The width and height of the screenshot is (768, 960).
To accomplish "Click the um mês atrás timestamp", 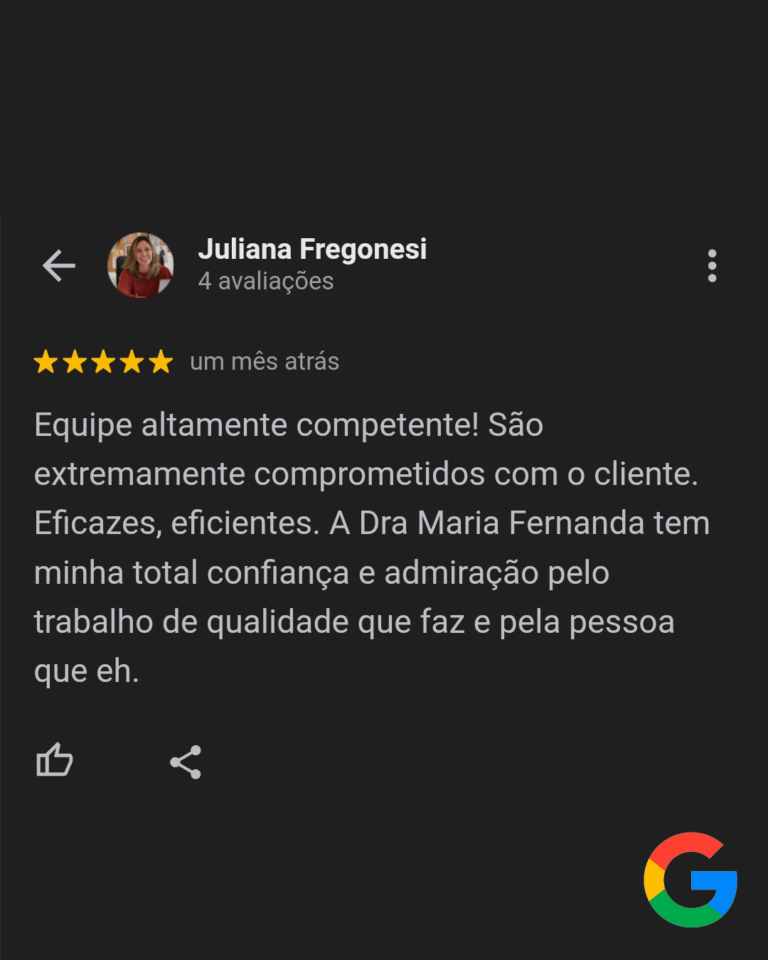I will click(x=263, y=362).
